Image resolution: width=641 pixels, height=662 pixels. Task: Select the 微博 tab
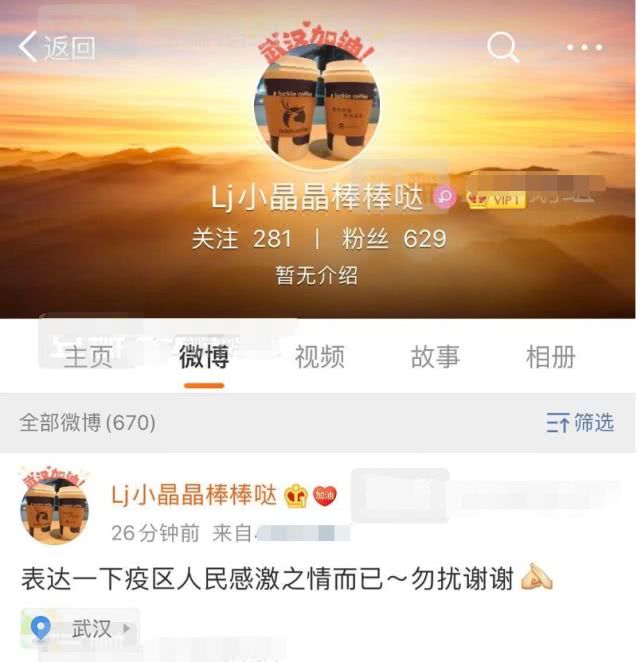204,357
